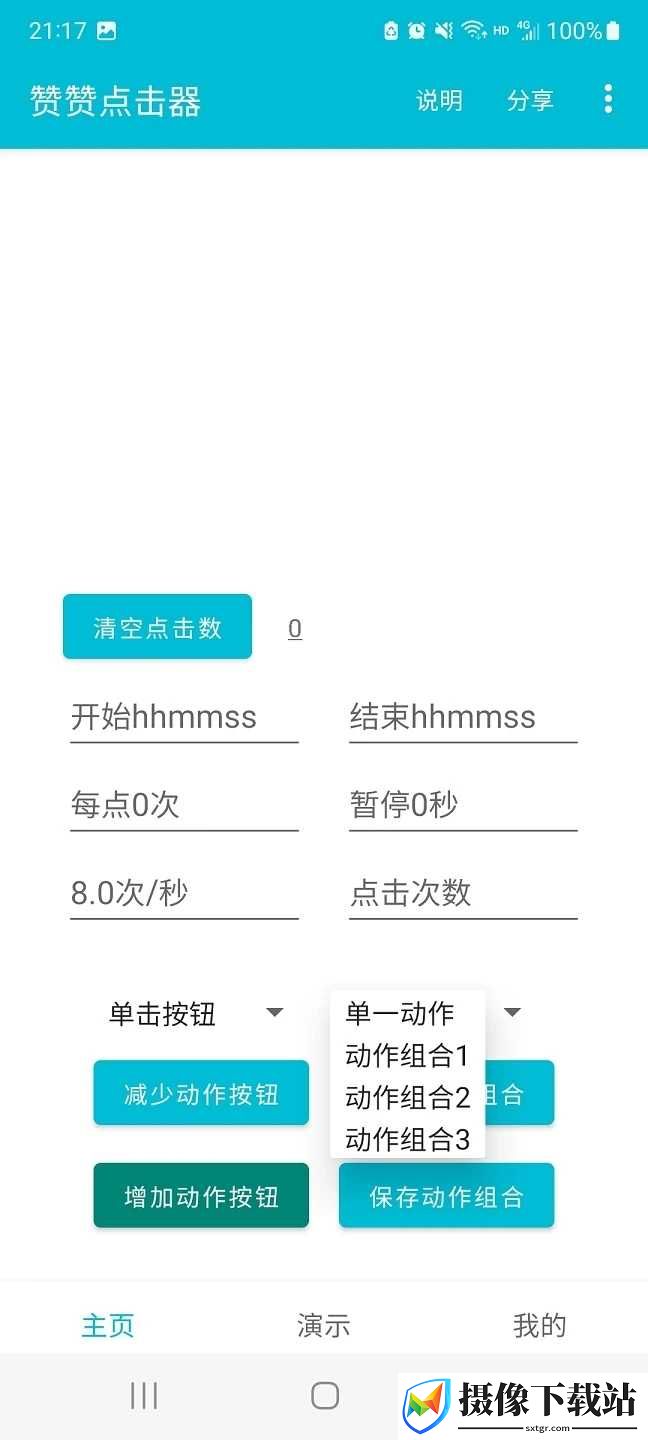The image size is (648, 1440).
Task: Focus the 结束hhmmss end time field
Action: click(463, 717)
